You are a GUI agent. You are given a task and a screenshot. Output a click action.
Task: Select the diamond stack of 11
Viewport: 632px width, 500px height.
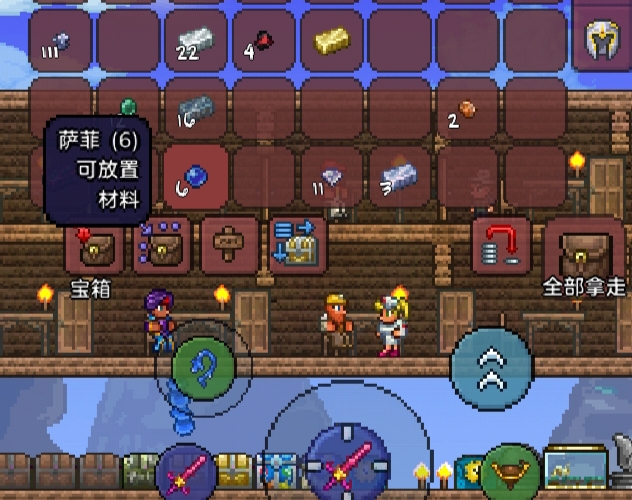332,178
